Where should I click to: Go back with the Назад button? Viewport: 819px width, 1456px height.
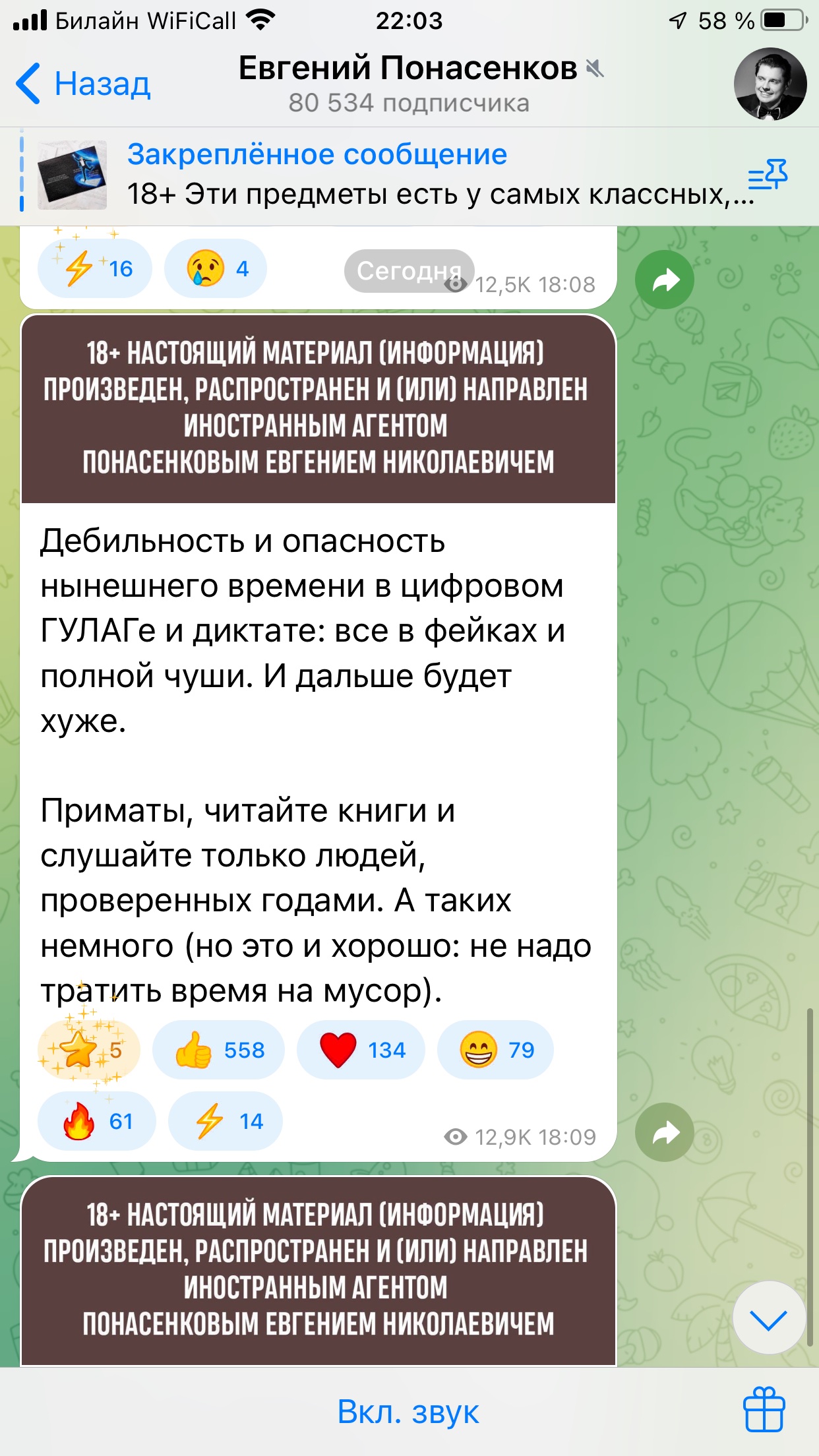pos(83,84)
